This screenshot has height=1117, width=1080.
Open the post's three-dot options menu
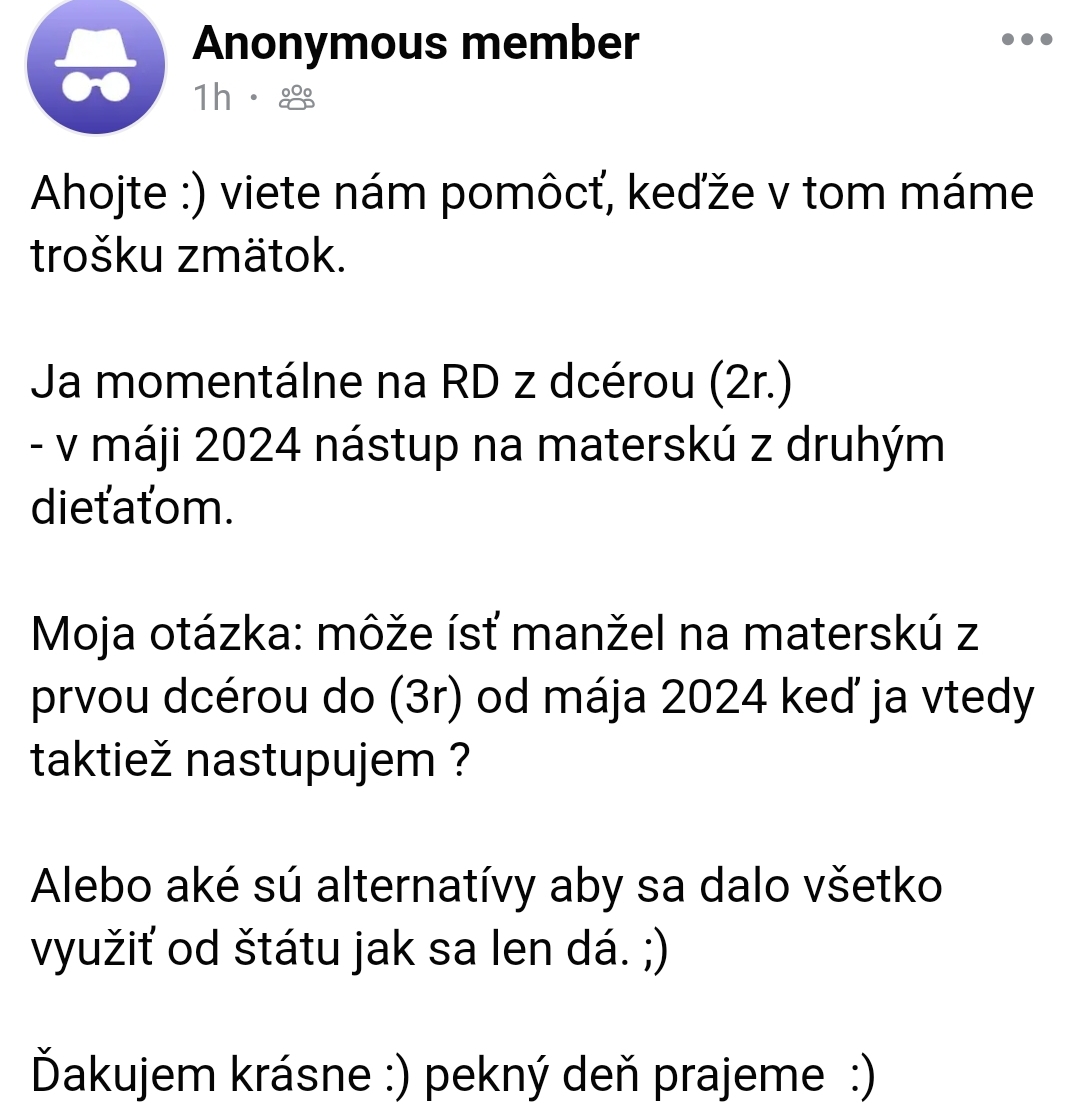coord(1027,40)
